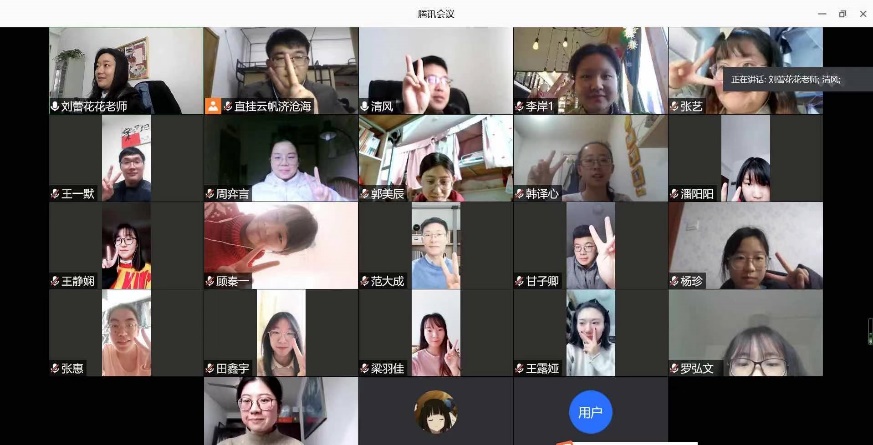The image size is (873, 445).
Task: Minimize the meeting window
Action: (822, 13)
